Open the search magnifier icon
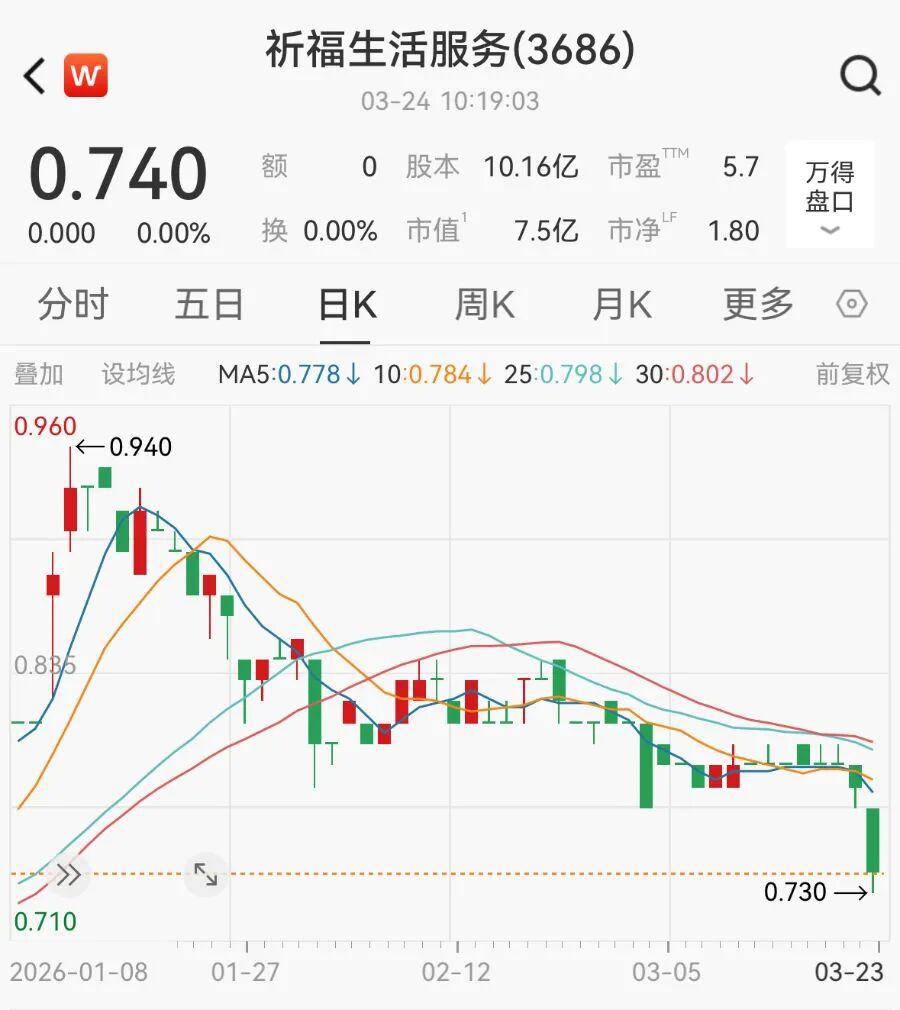900x1010 pixels. (859, 75)
